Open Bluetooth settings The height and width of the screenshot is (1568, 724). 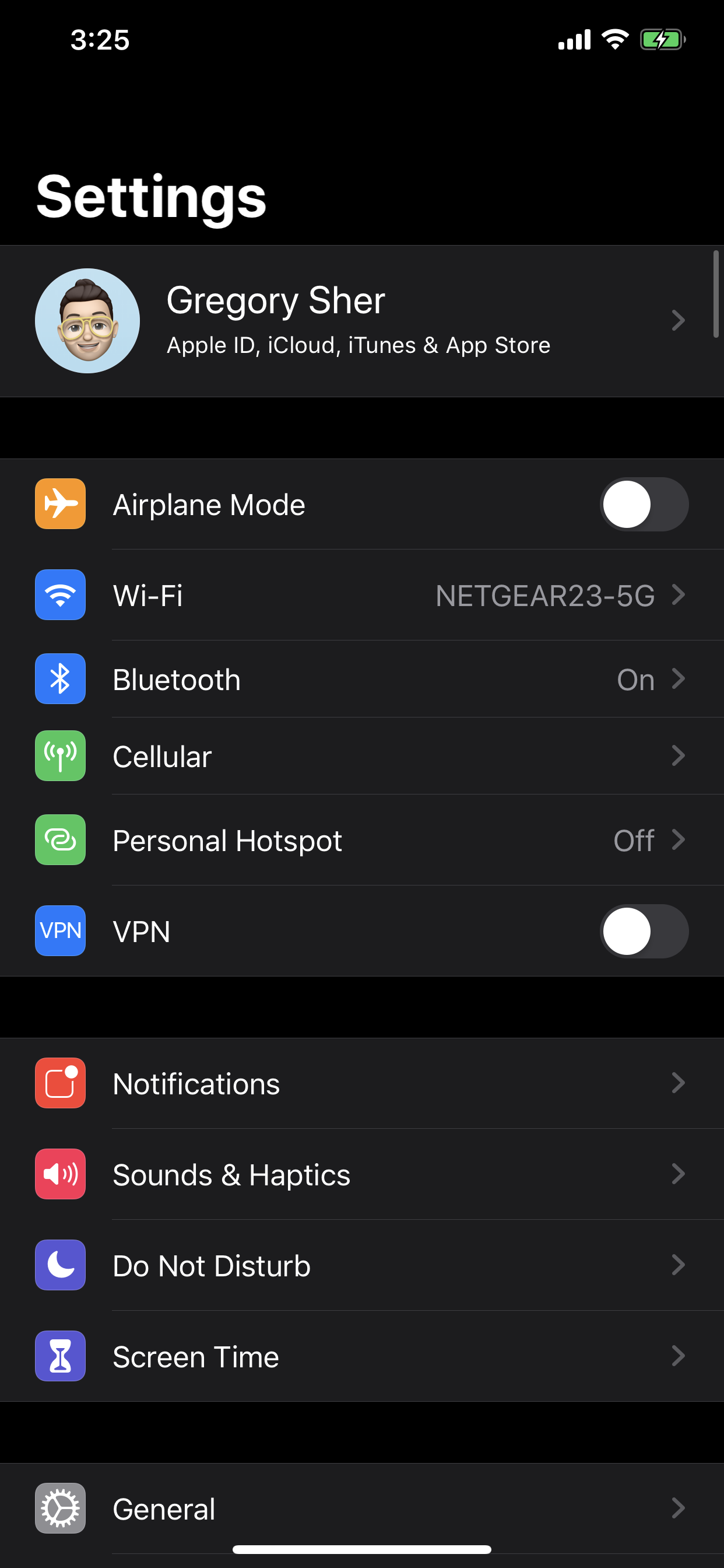click(x=362, y=678)
